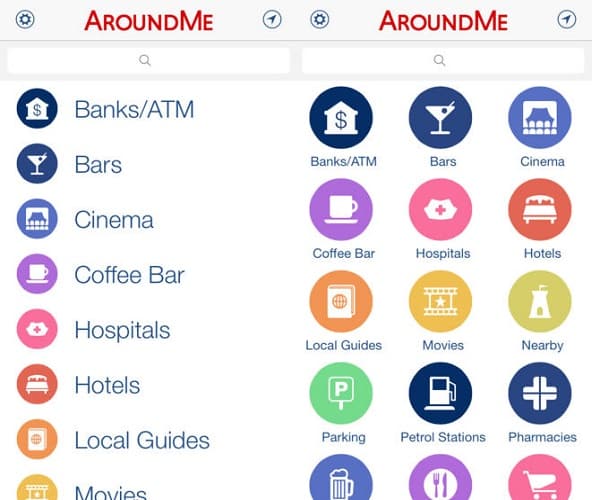
Task: Select the Bars row in the list view
Action: pos(98,164)
